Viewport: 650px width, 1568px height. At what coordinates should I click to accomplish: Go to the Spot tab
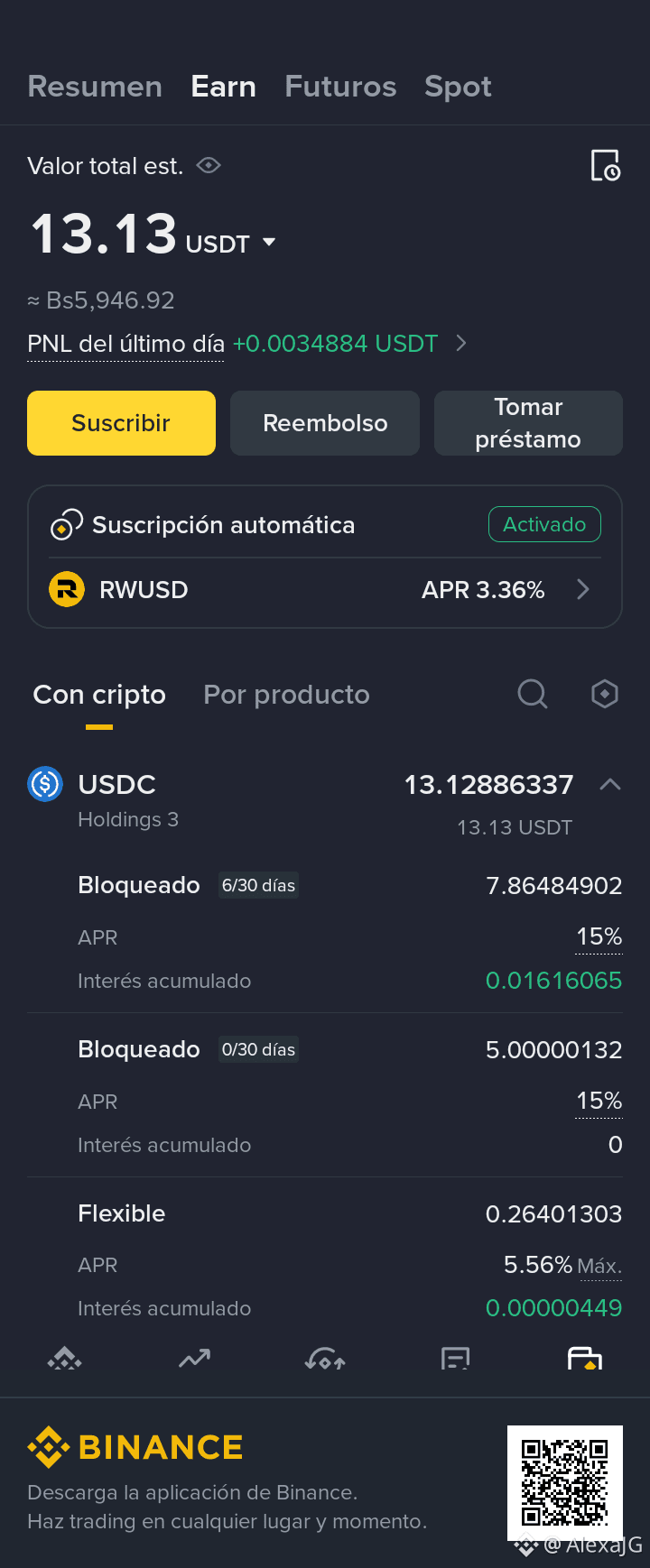[458, 87]
